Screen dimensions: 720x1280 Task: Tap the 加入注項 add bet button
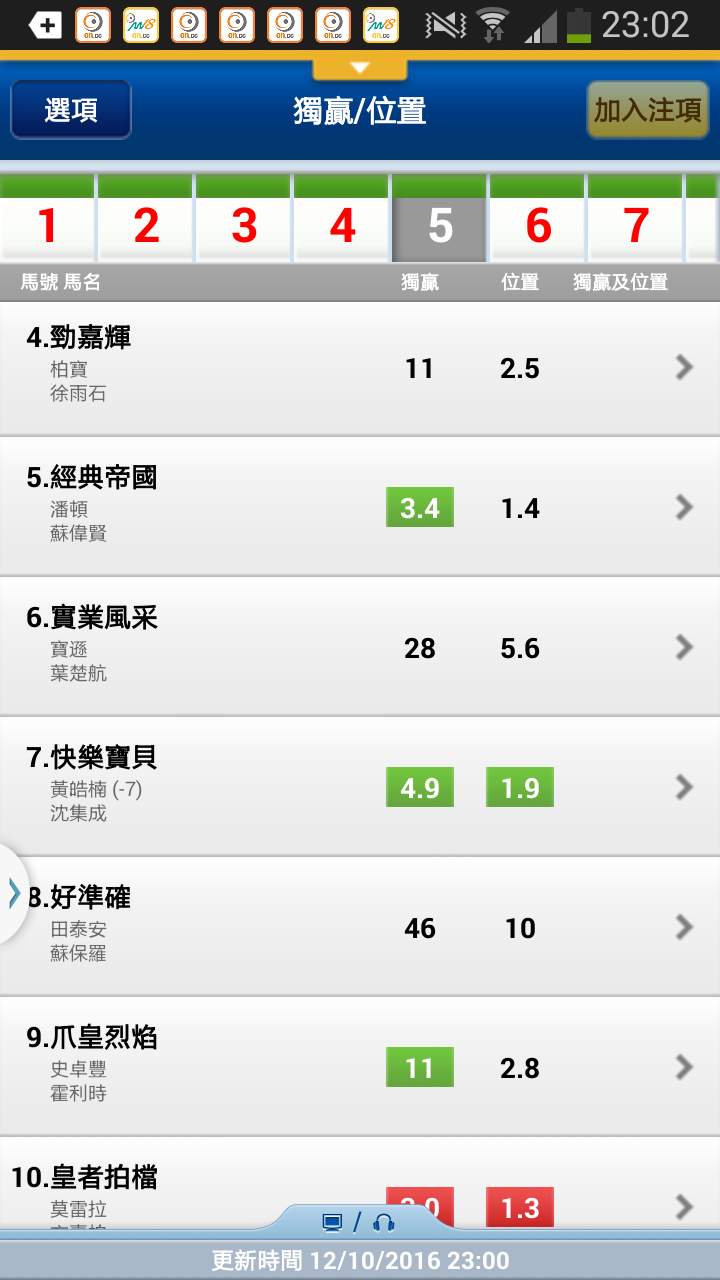[x=648, y=110]
